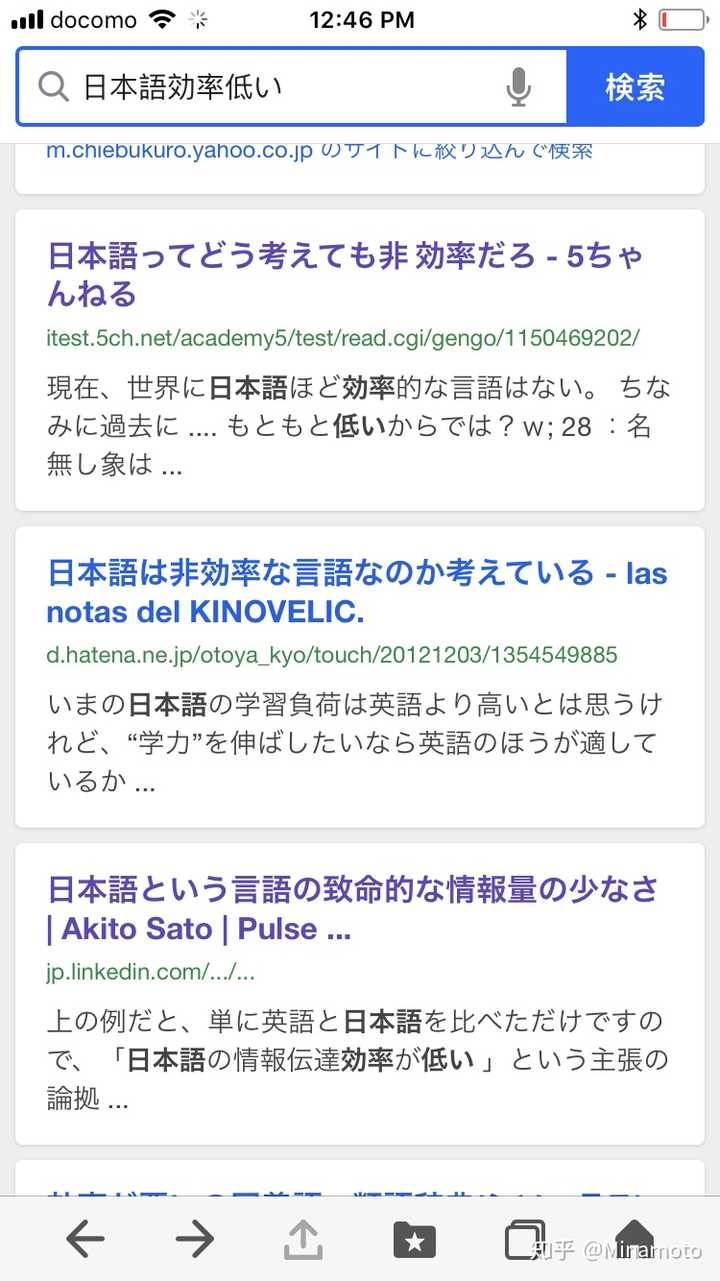Tap the d.hatena.ne.jp green URL
The image size is (720, 1281).
pyautogui.click(x=333, y=655)
